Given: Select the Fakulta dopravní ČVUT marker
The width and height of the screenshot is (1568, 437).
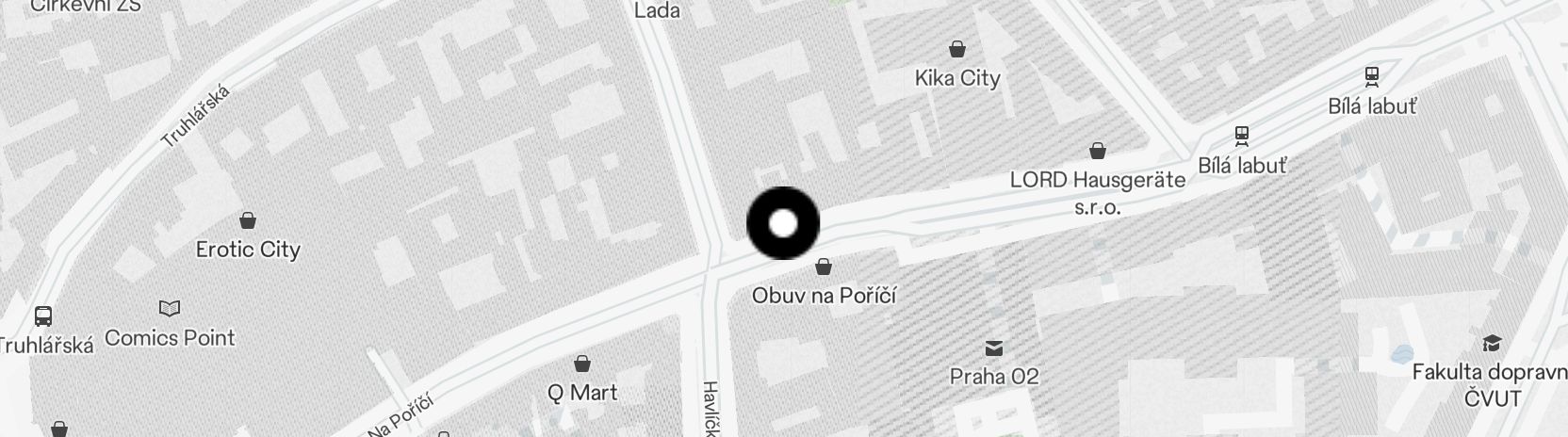Looking at the screenshot, I should [1492, 344].
